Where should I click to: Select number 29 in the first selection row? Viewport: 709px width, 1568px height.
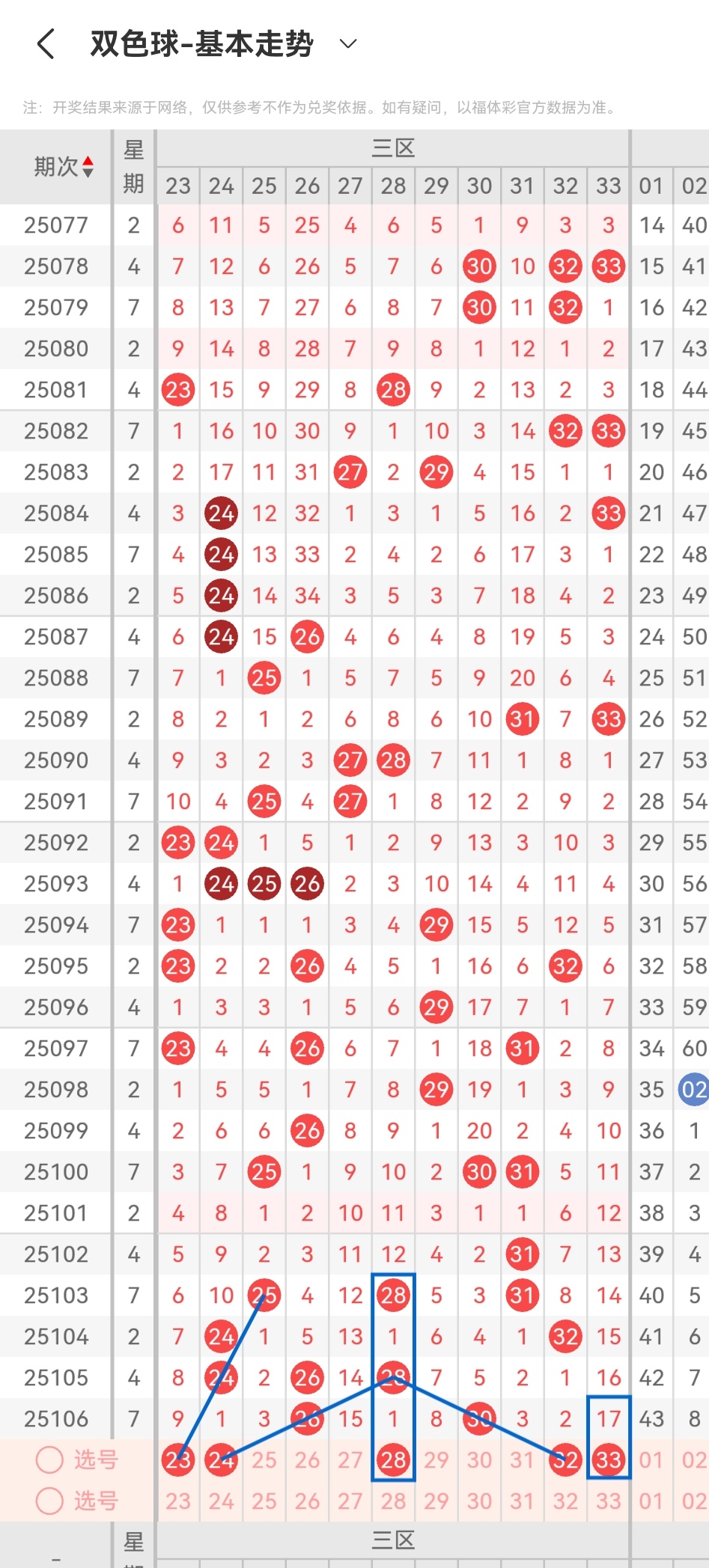click(436, 1459)
